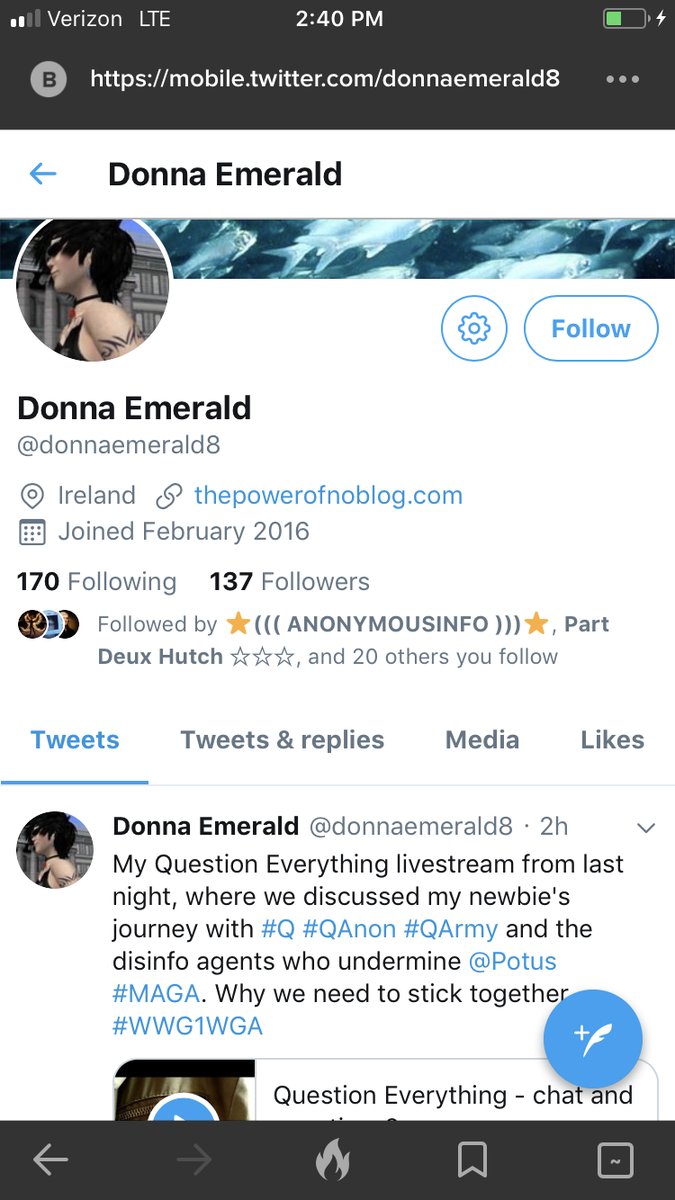Image resolution: width=675 pixels, height=1200 pixels.
Task: View the 137 Followers list
Action: click(289, 582)
